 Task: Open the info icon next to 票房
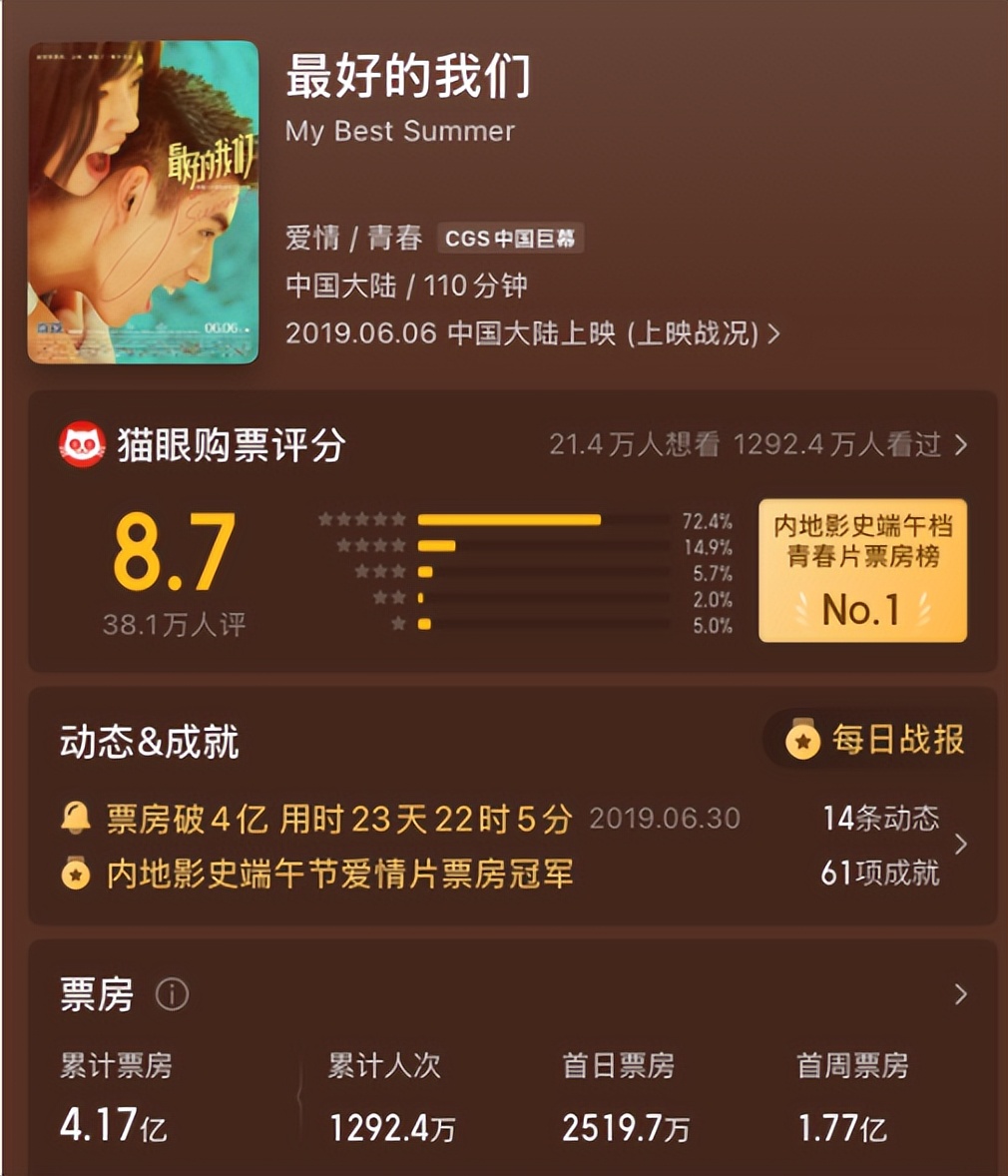pyautogui.click(x=170, y=995)
